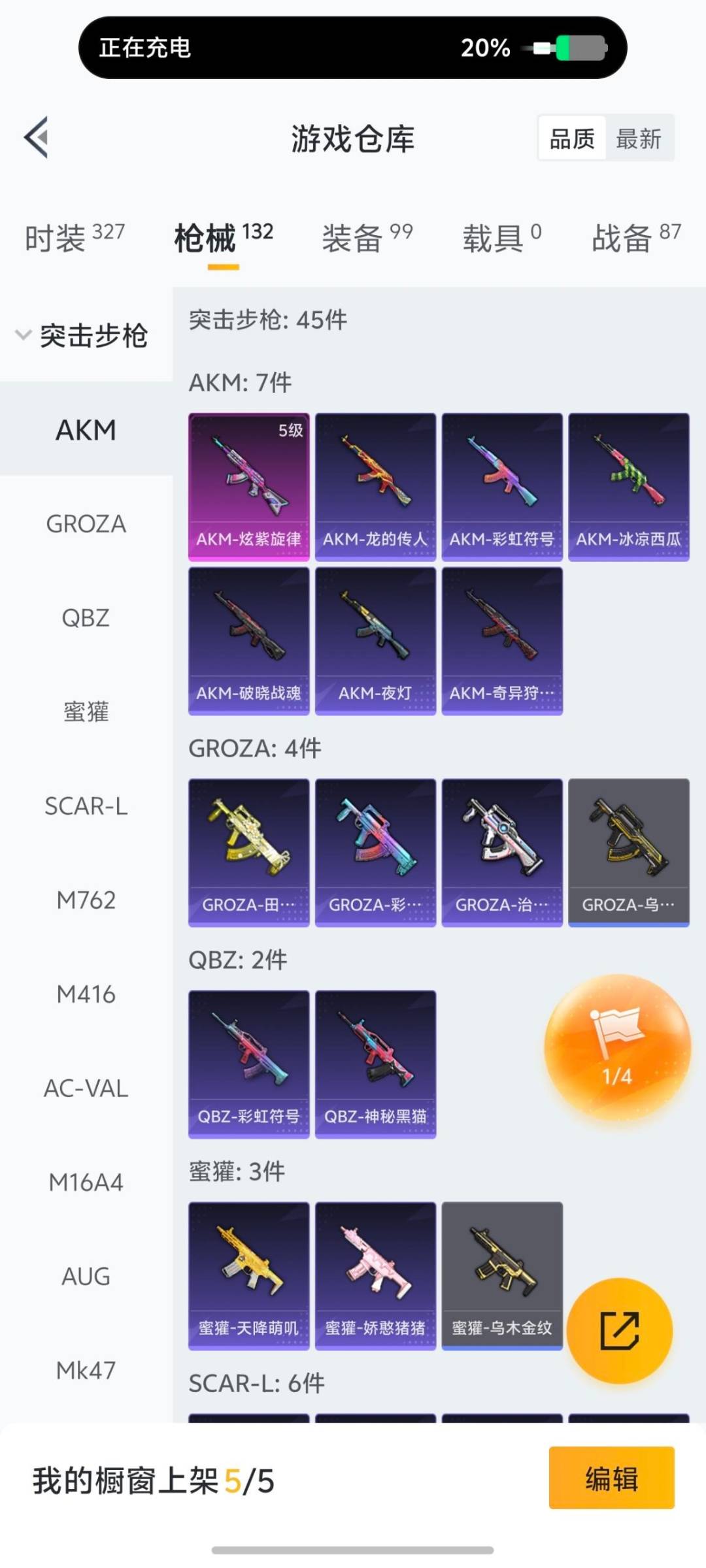The image size is (706, 1568).
Task: Select GROZA in the side list
Action: (86, 524)
